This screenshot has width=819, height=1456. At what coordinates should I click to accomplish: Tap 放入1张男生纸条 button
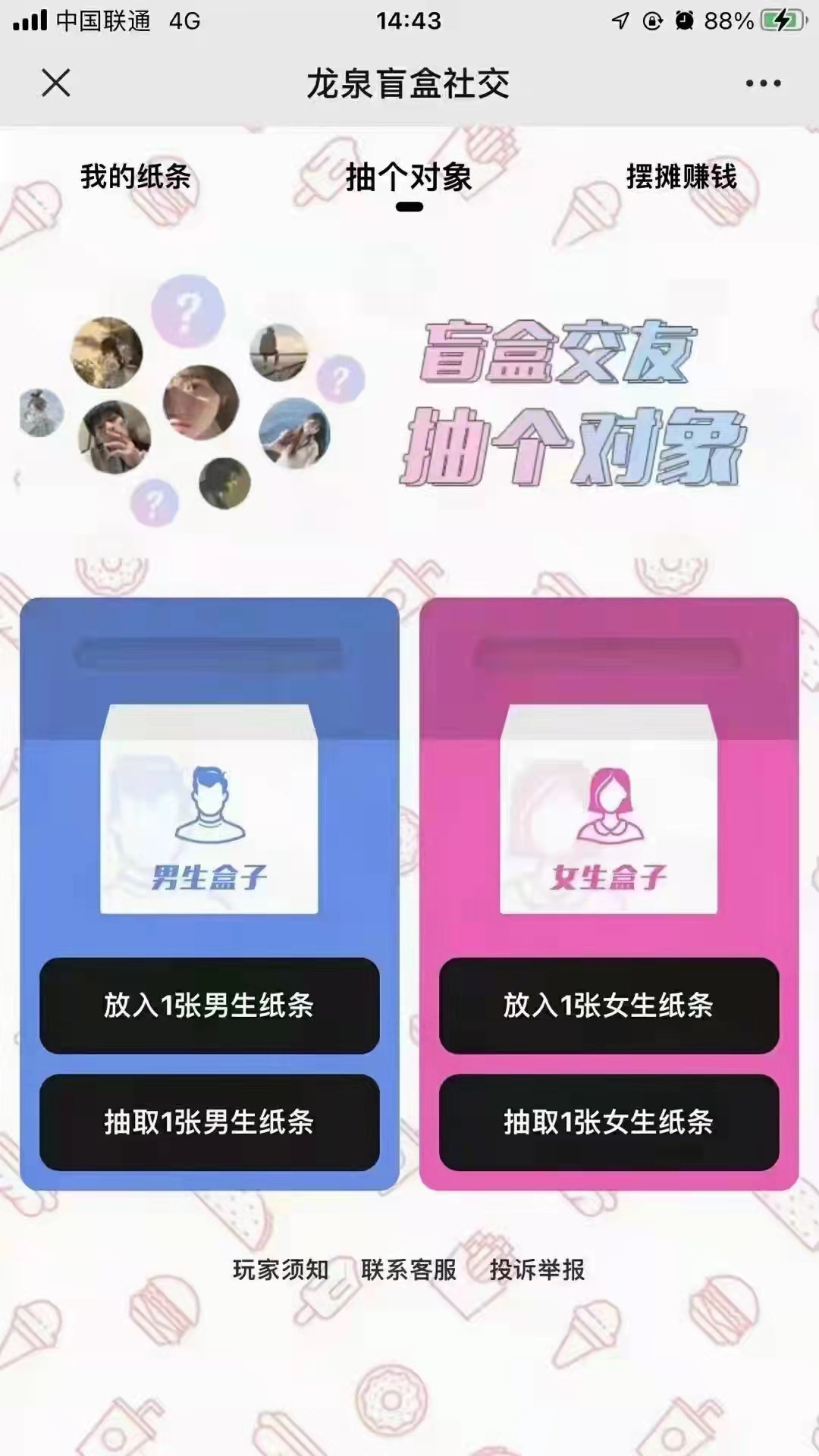coord(209,1006)
